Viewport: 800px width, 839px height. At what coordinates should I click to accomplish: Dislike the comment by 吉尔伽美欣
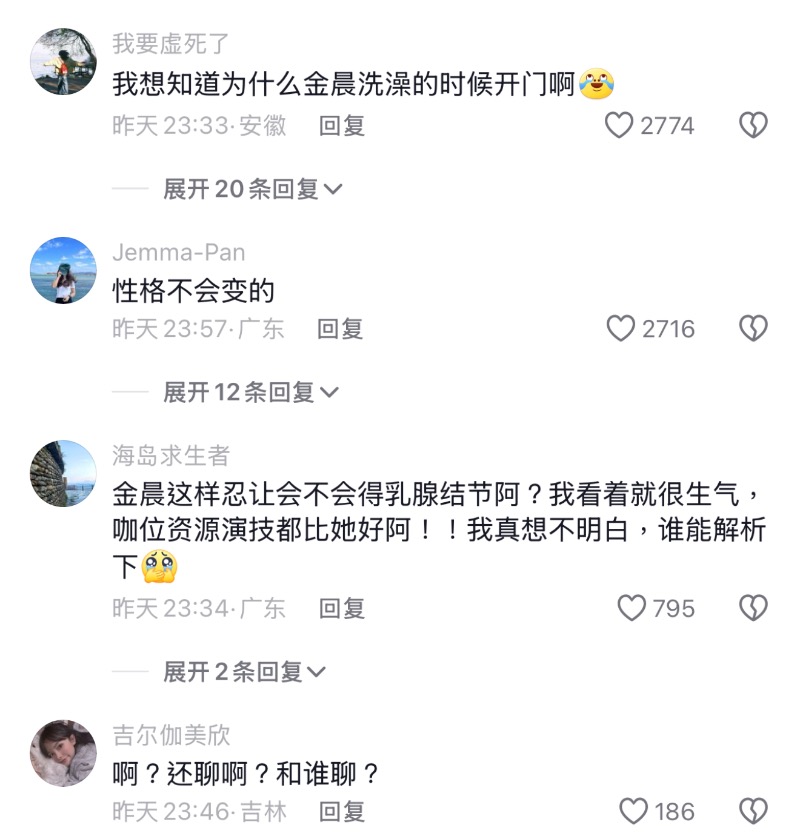pos(752,811)
